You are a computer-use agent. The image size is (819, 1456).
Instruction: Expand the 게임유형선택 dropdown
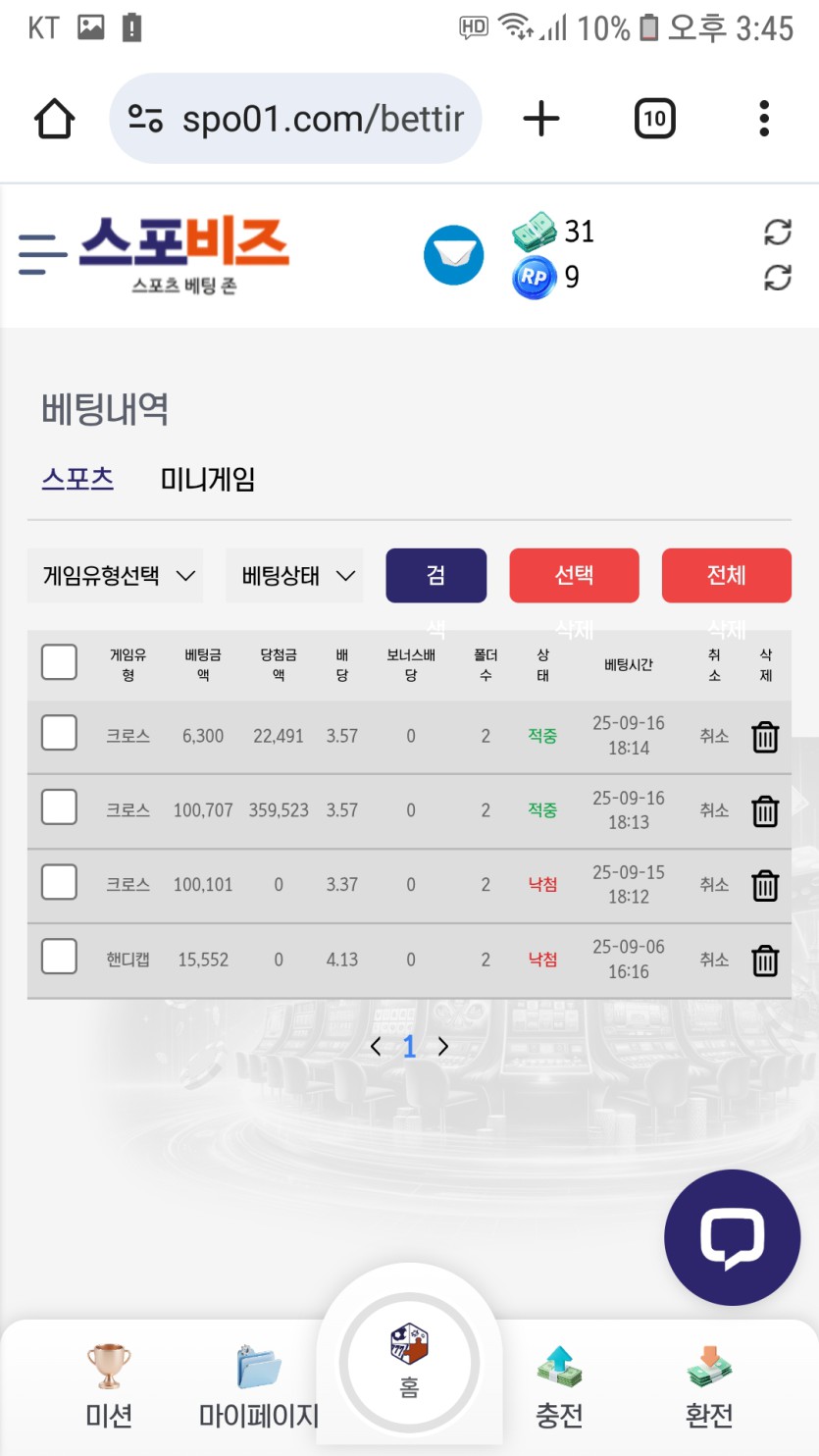[115, 575]
